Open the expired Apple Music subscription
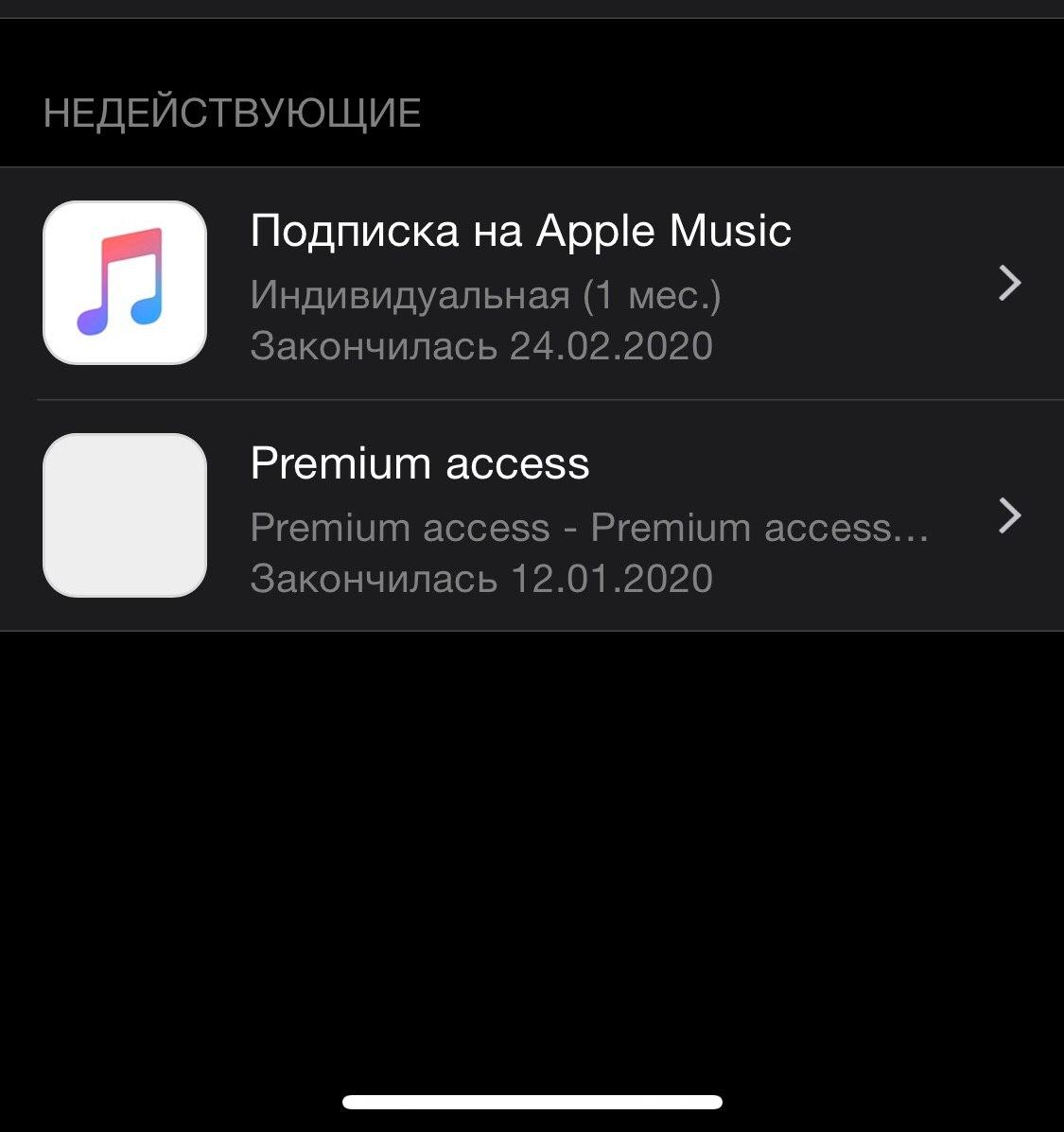Screen dimensions: 1064x1132 point(532,284)
